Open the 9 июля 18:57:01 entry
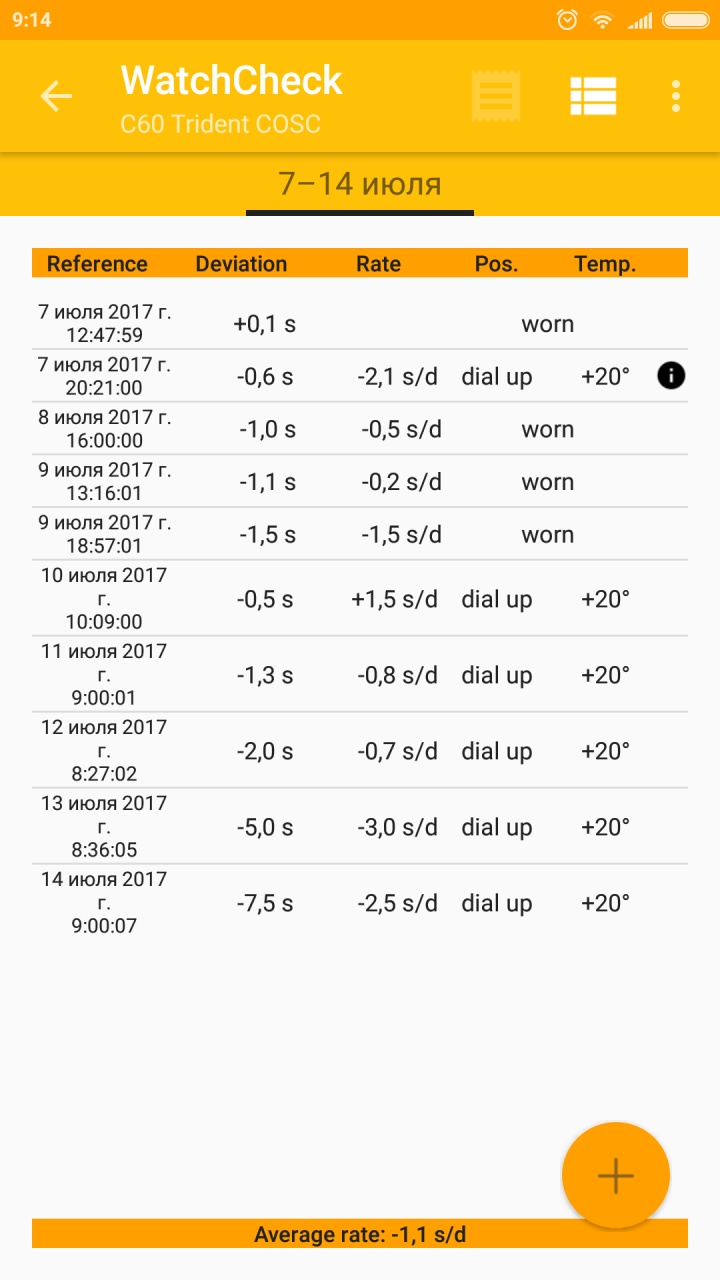Screen dimensions: 720x1280 click(360, 535)
